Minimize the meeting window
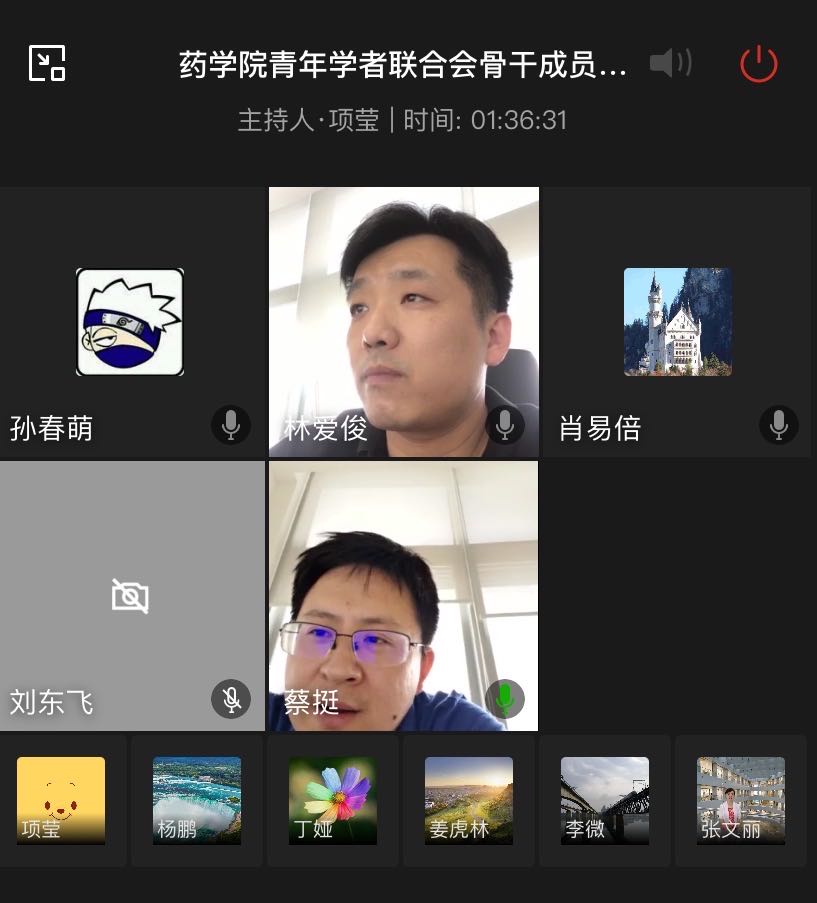Screen dimensions: 817x903 pyautogui.click(x=47, y=63)
